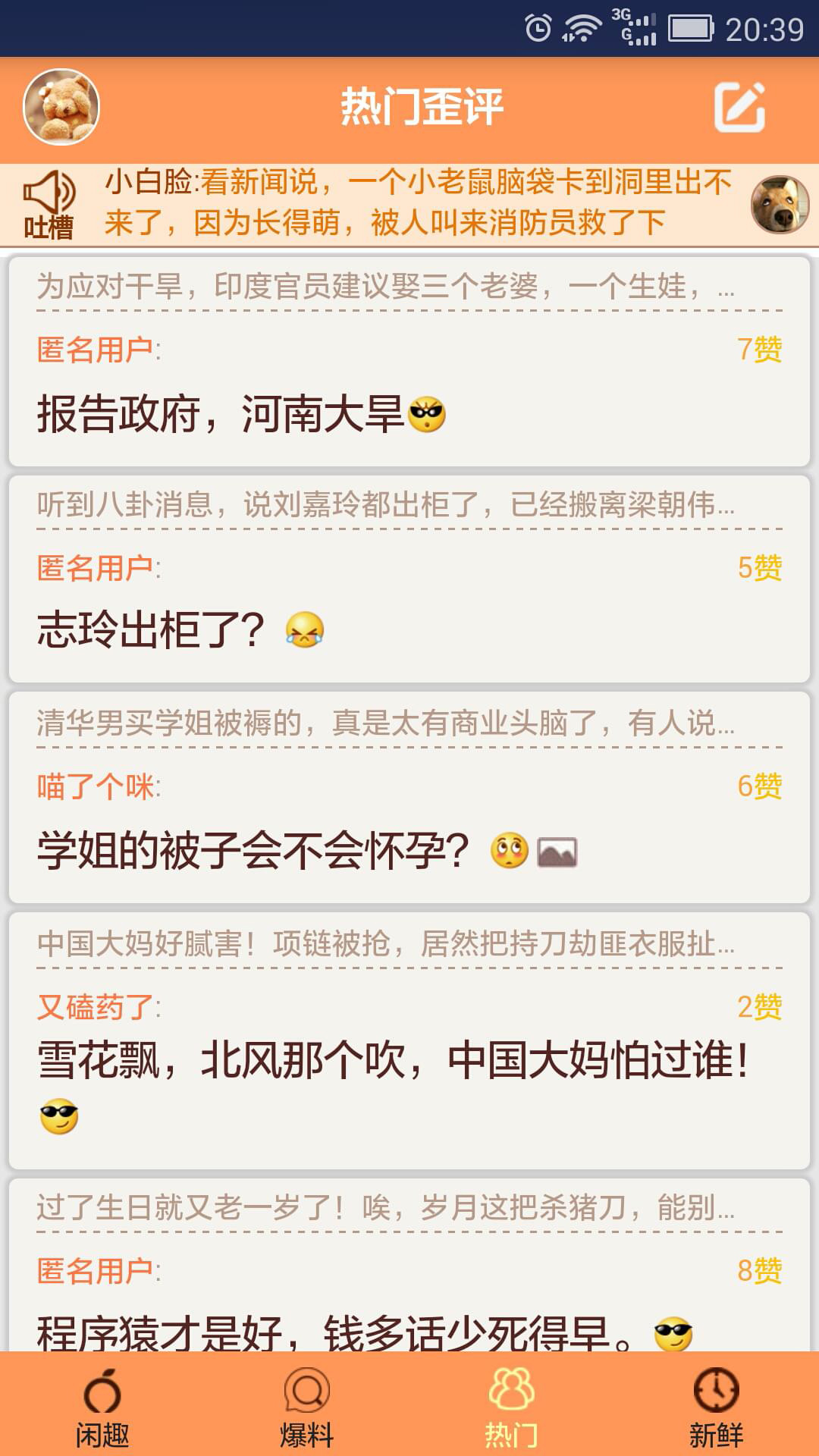Open the card about 过了生日就又老一岁
The image size is (819, 1456).
tap(409, 1265)
